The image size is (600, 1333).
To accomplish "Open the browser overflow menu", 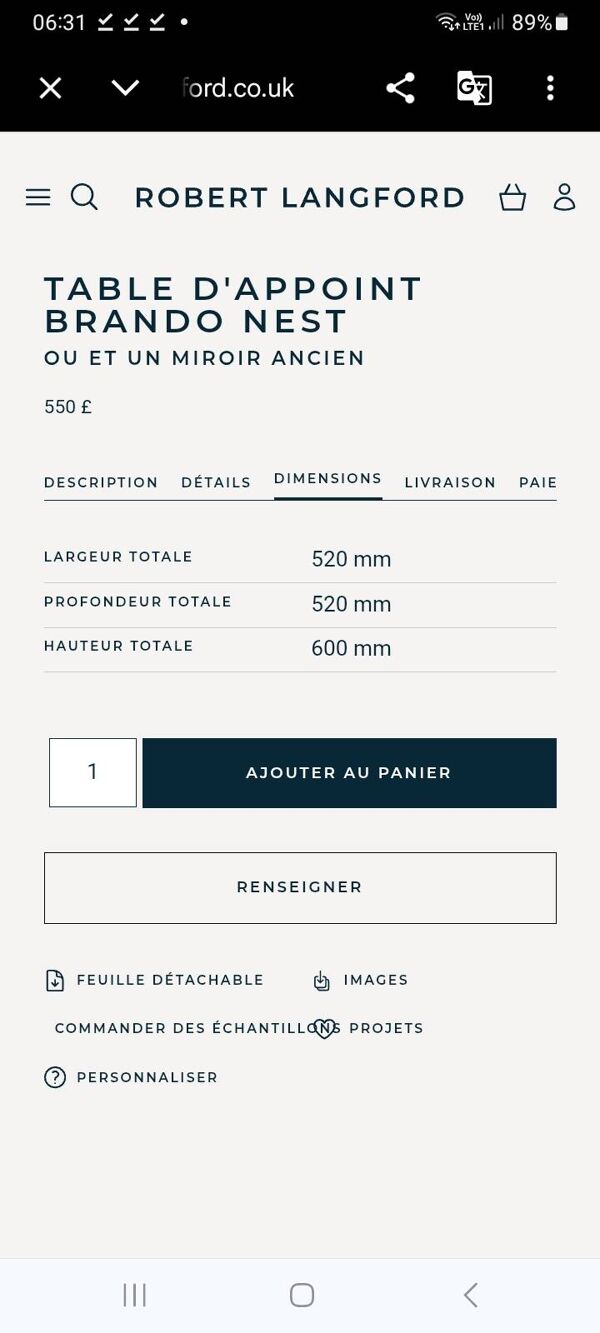I will (550, 88).
